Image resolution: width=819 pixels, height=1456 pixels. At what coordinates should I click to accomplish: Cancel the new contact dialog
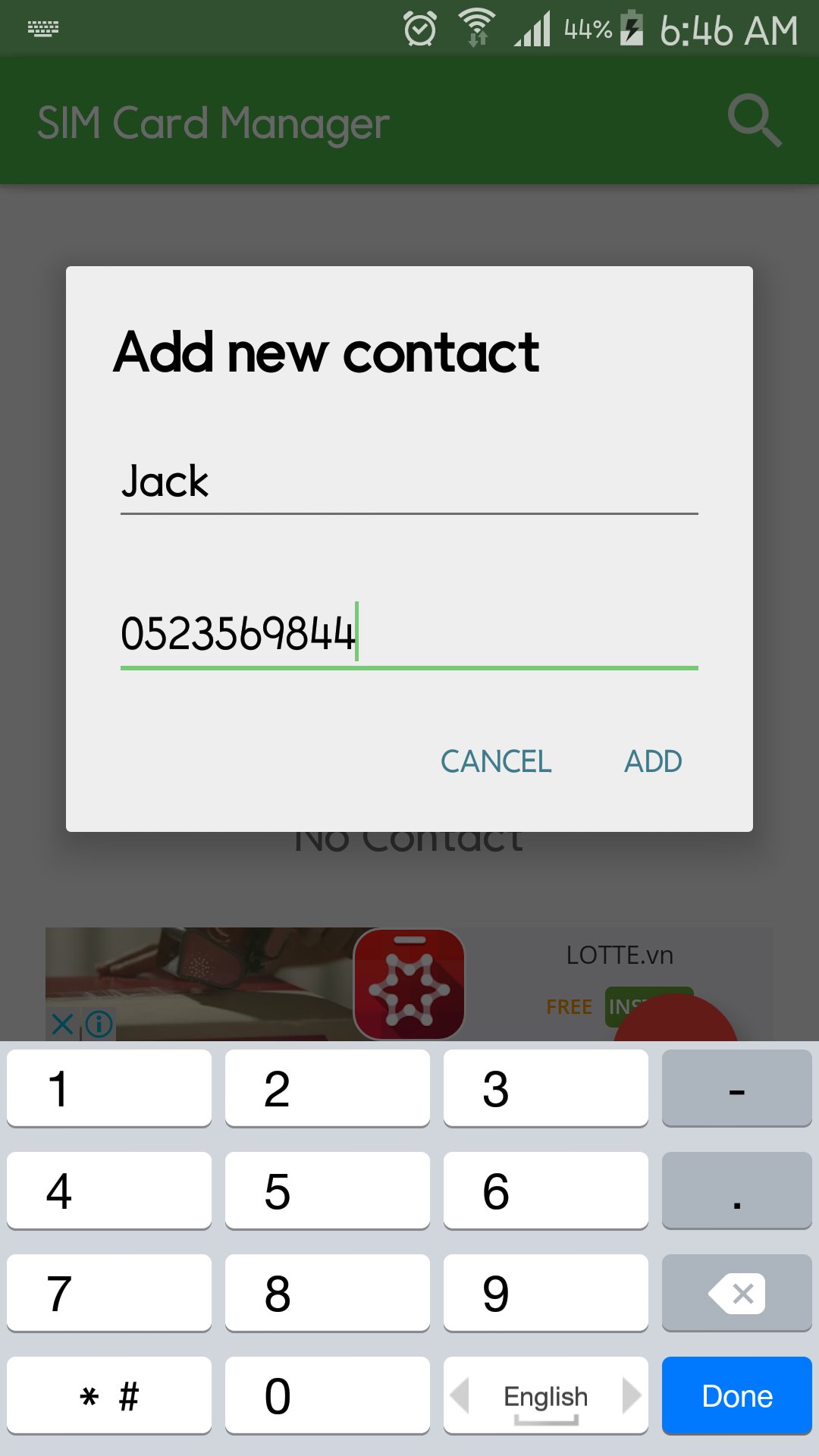(x=496, y=761)
